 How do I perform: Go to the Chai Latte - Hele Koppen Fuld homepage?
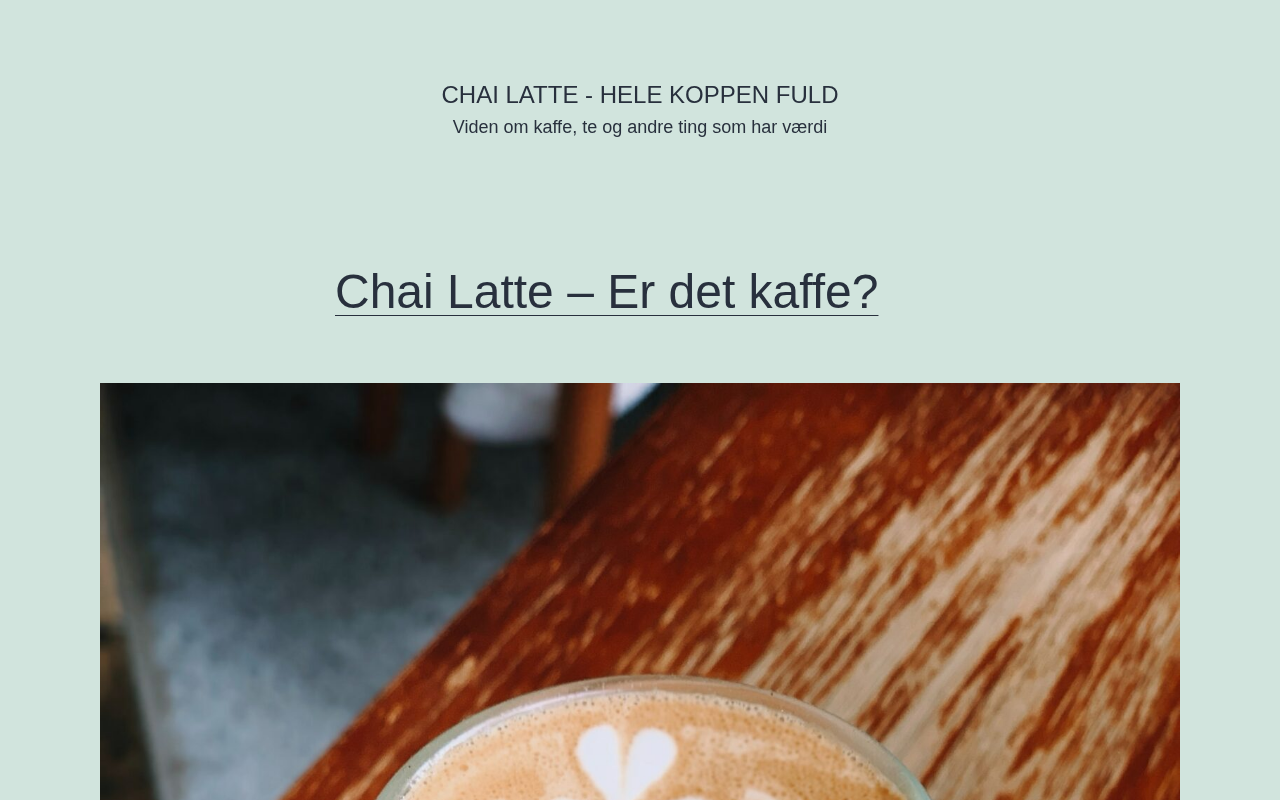[x=639, y=95]
